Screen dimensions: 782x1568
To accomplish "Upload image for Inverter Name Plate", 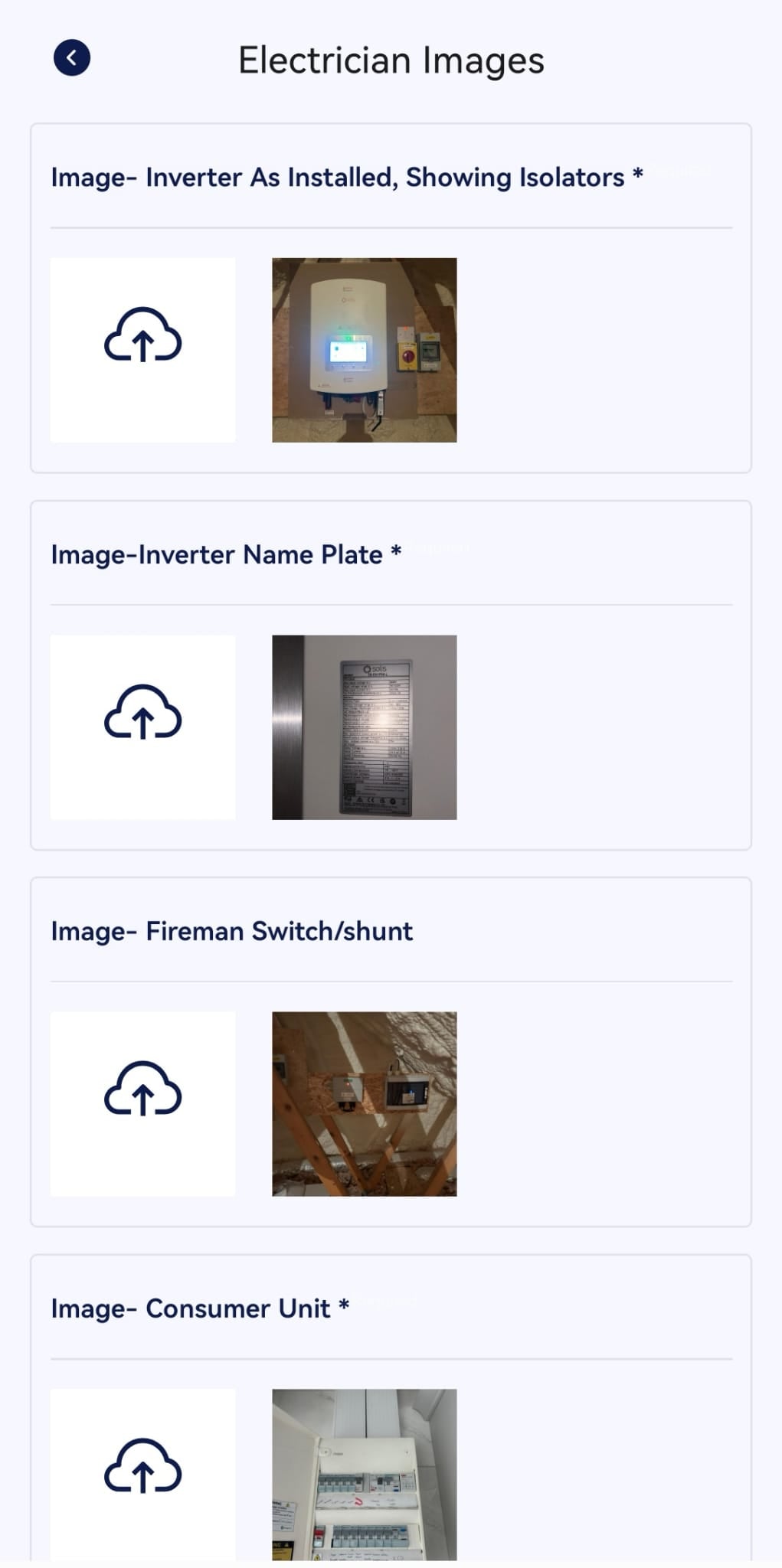I will point(143,727).
